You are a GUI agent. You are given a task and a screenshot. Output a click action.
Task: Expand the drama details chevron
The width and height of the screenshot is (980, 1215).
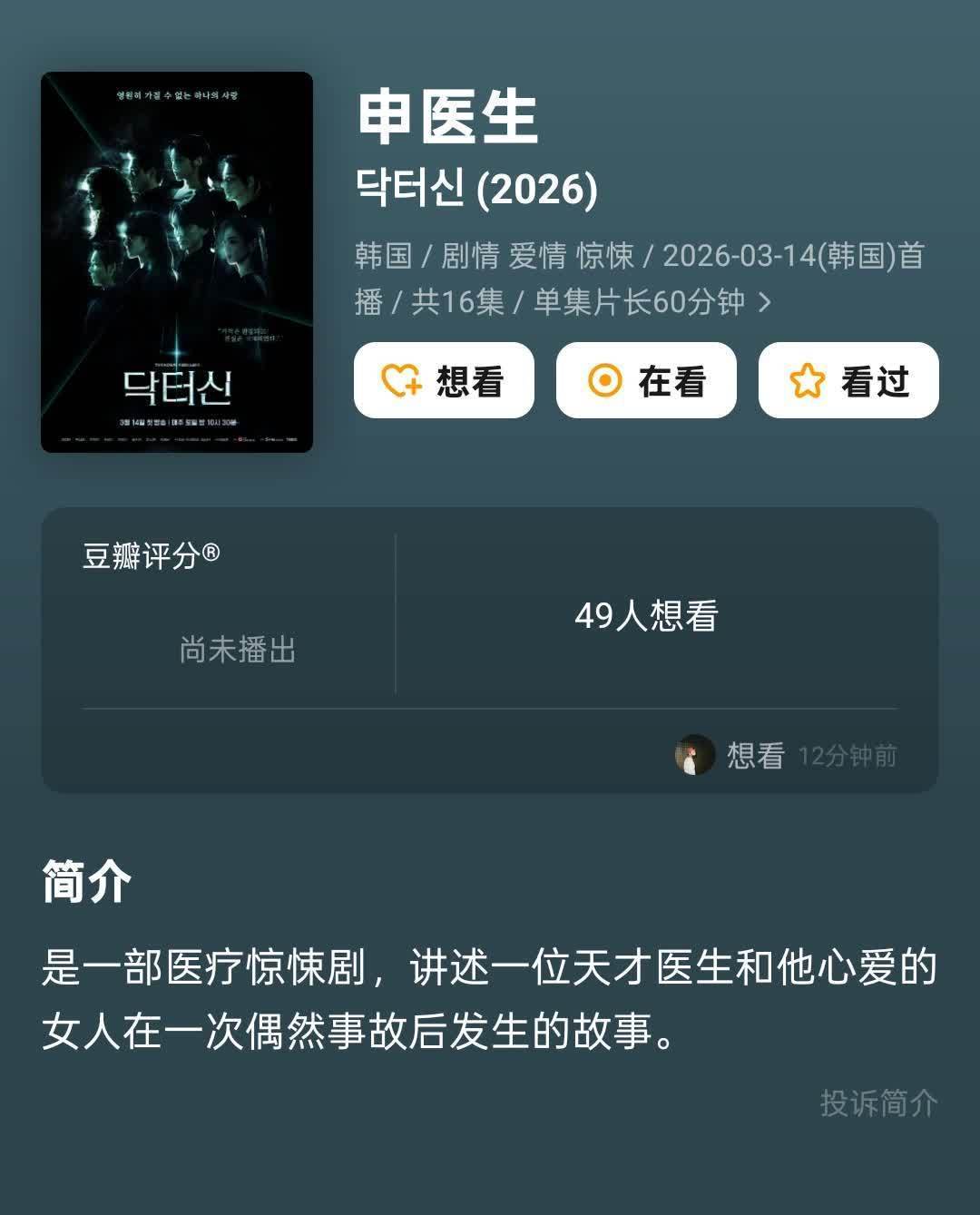[765, 302]
